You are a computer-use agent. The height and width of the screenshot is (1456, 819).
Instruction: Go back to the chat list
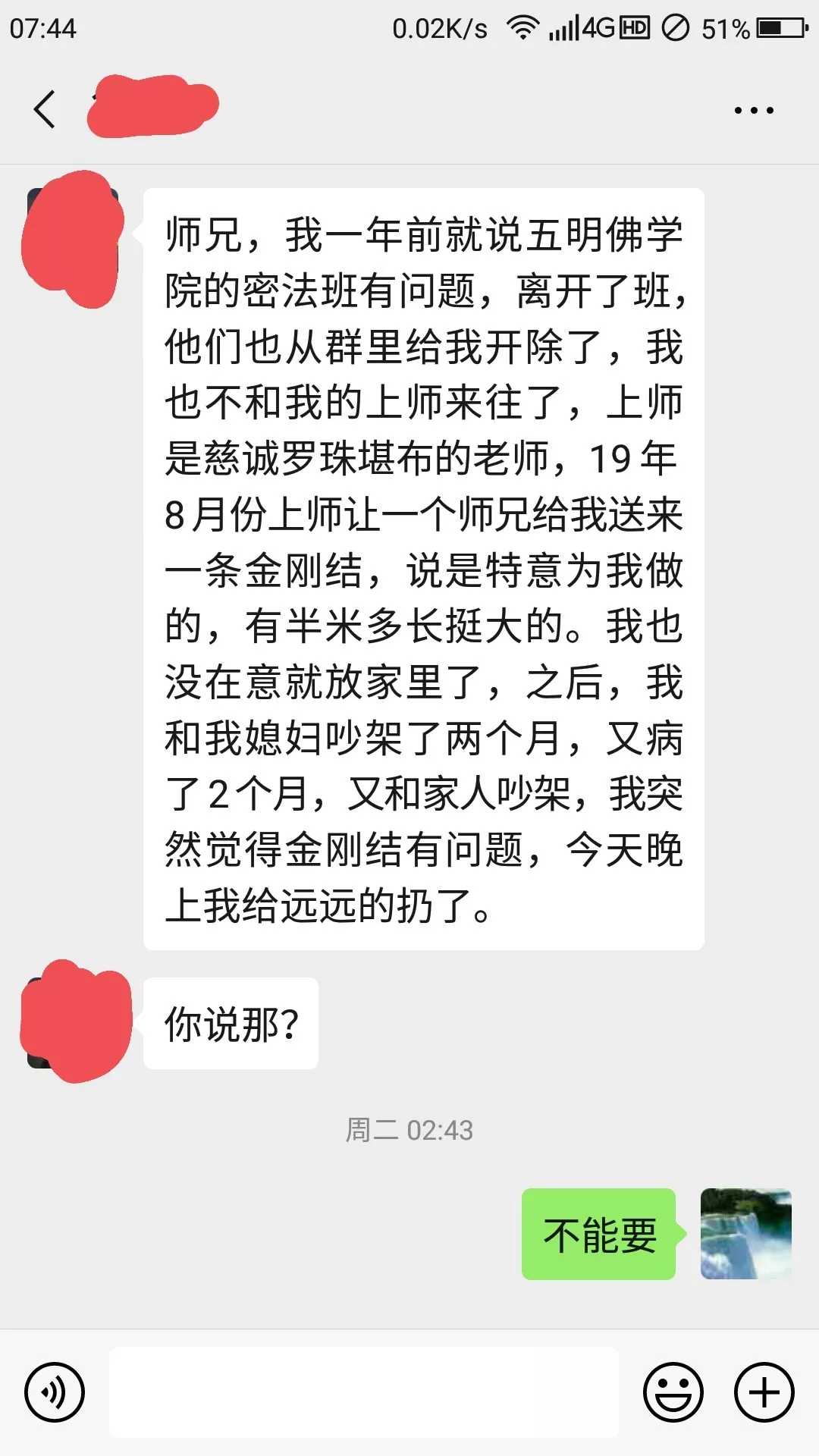click(x=45, y=109)
